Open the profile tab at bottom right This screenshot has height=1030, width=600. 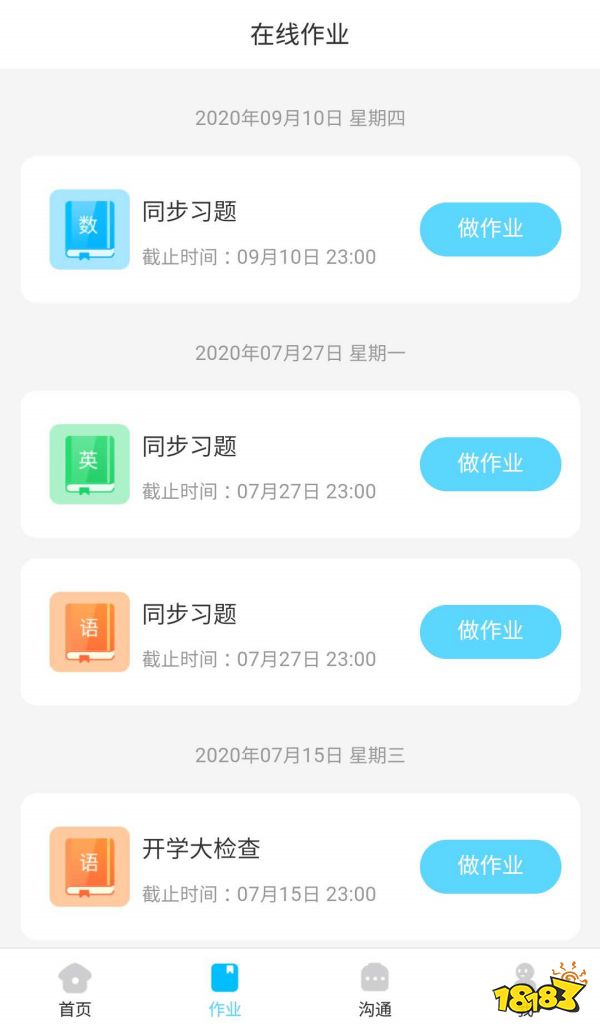[x=525, y=990]
